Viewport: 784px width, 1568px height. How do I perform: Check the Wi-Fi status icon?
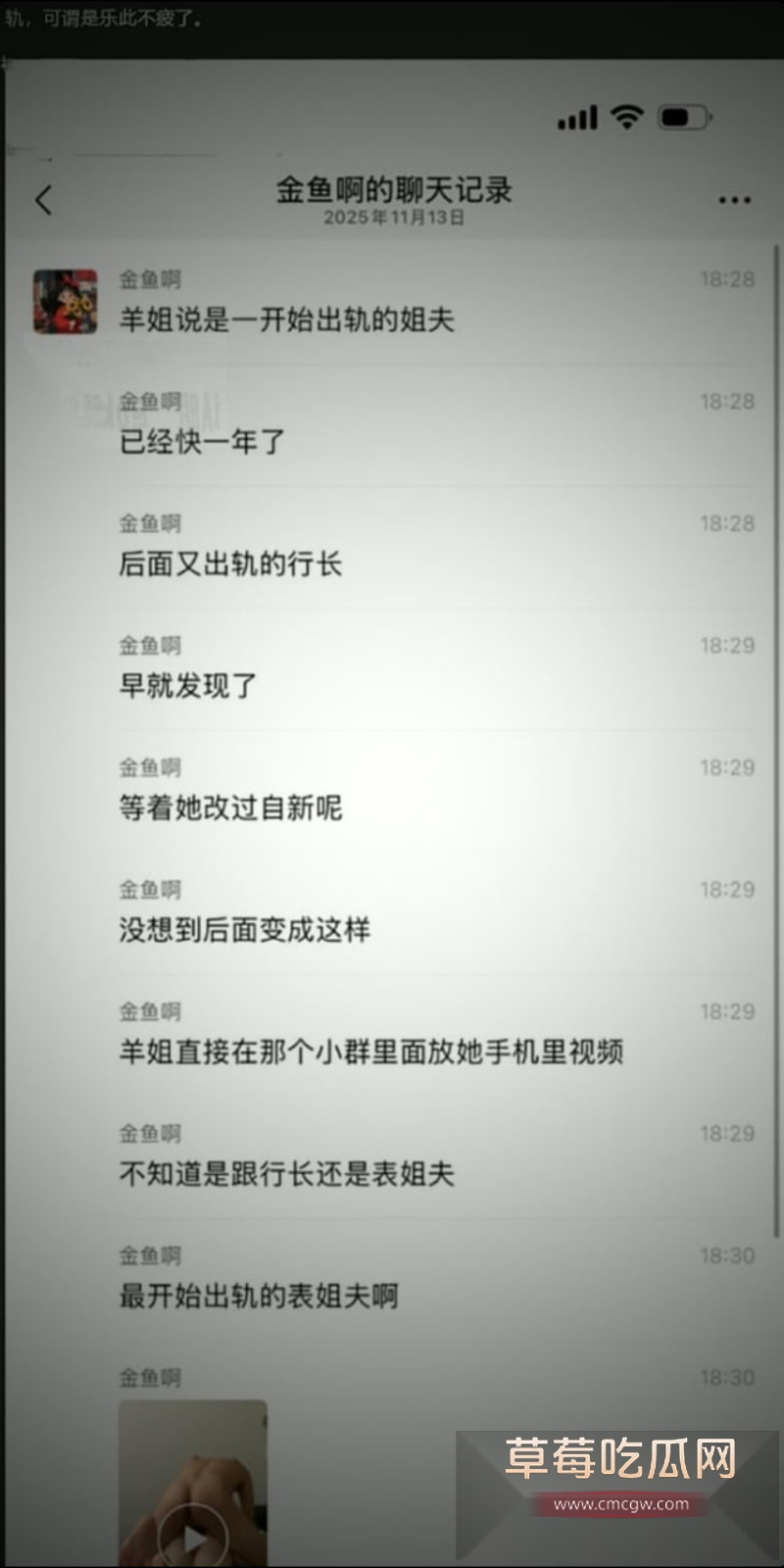point(627,117)
